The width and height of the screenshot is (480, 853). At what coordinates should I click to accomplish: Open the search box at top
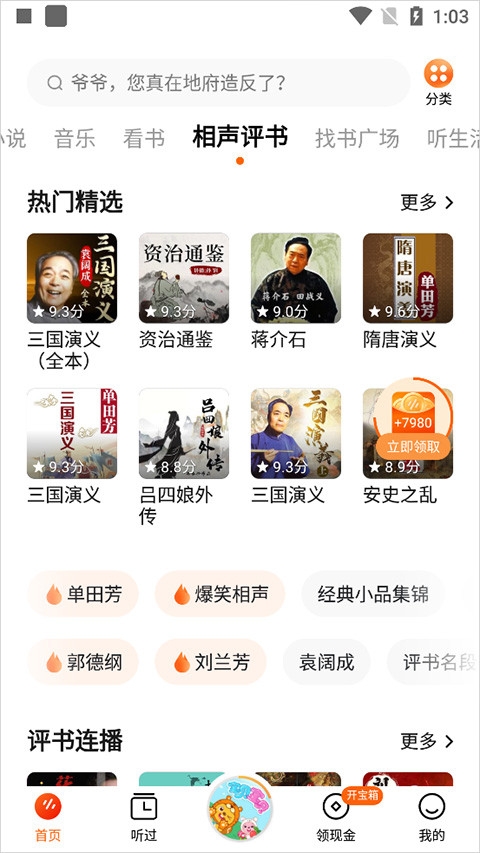(218, 83)
